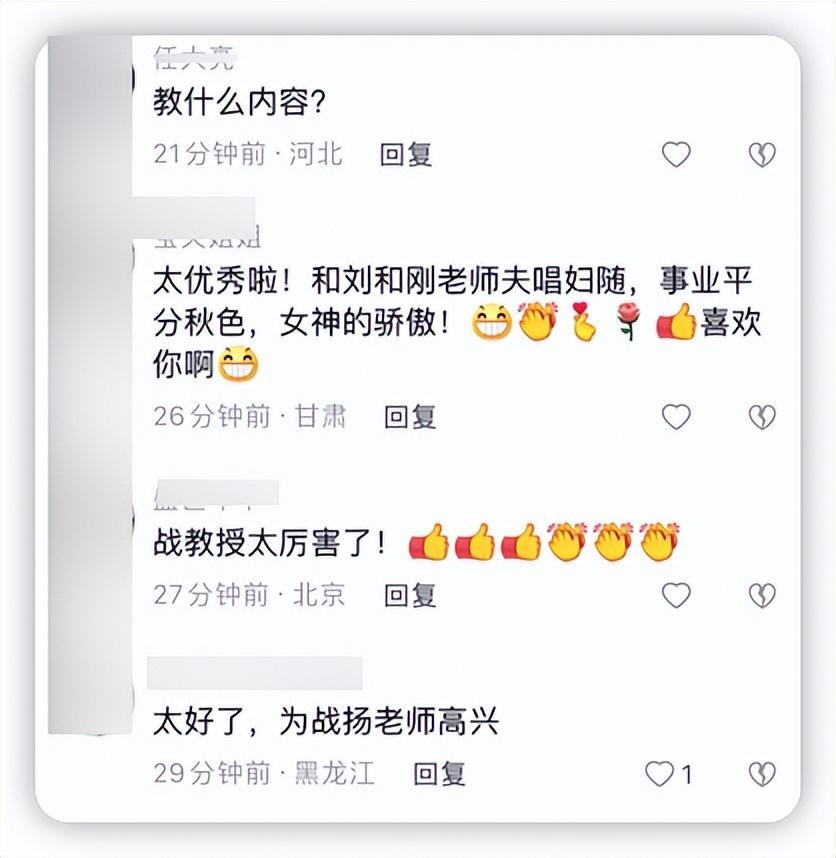Dislike the comment from 北京
Viewport: 836px width, 858px height.
[762, 595]
